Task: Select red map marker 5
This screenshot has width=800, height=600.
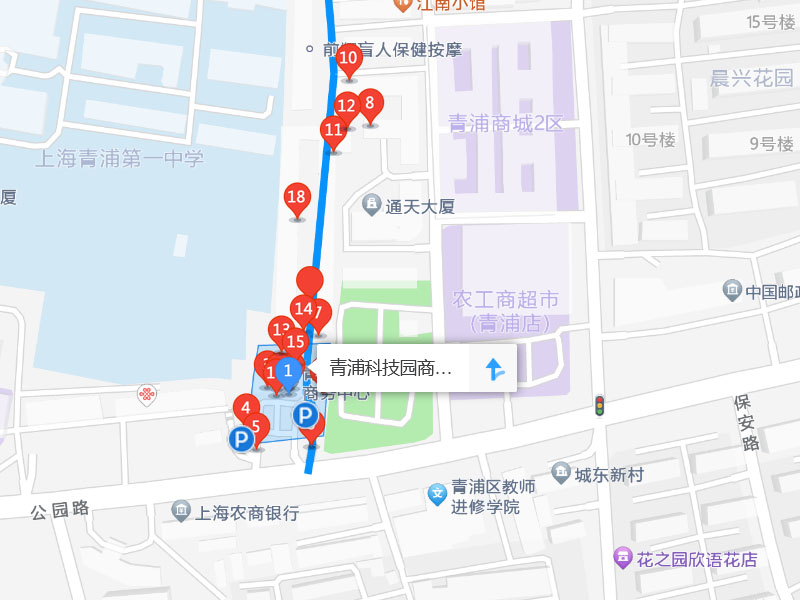Action: pyautogui.click(x=257, y=428)
